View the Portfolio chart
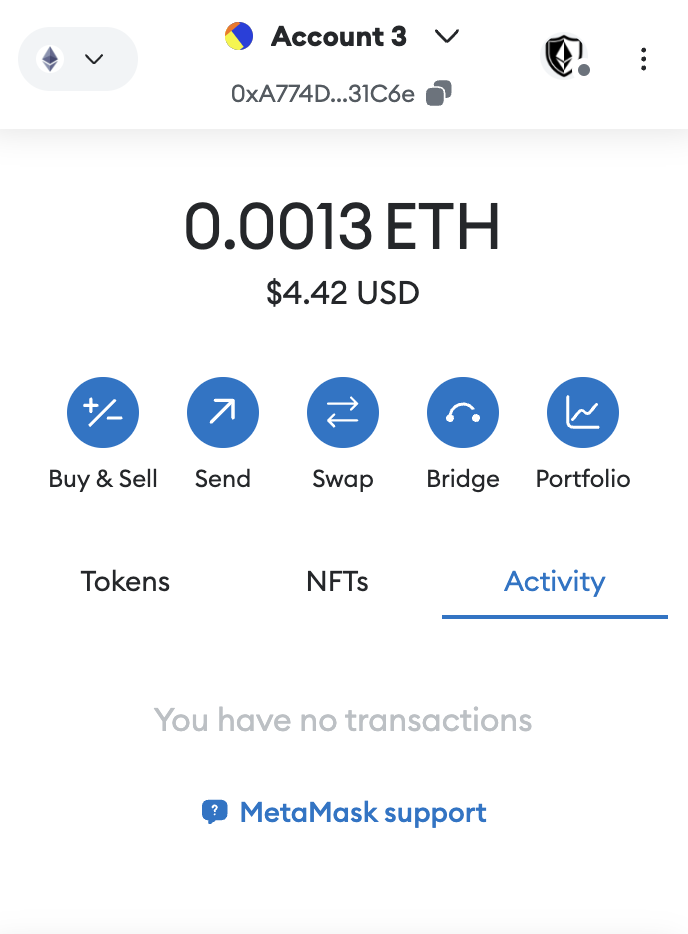Viewport: 688px width, 934px height. pyautogui.click(x=583, y=412)
